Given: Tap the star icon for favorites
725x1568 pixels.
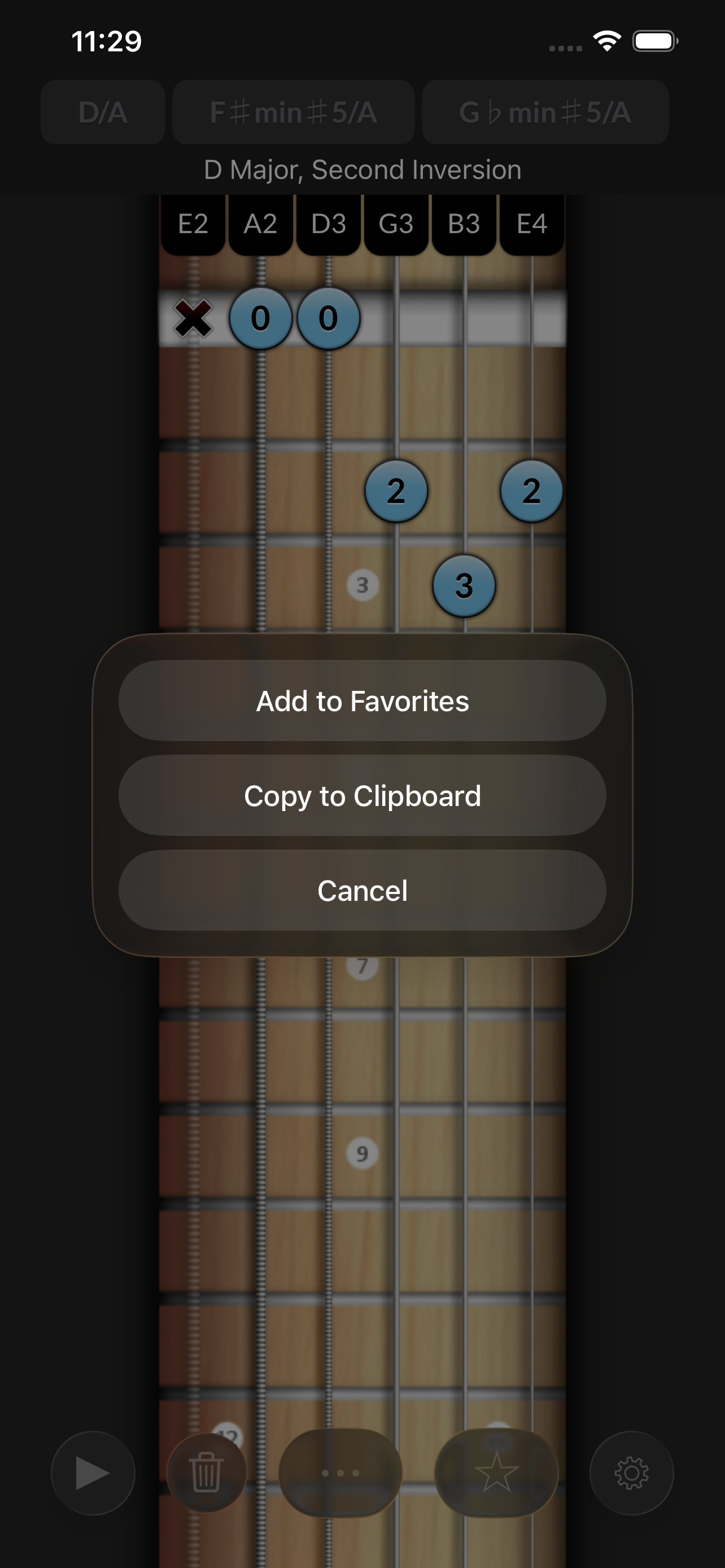Looking at the screenshot, I should (497, 1474).
